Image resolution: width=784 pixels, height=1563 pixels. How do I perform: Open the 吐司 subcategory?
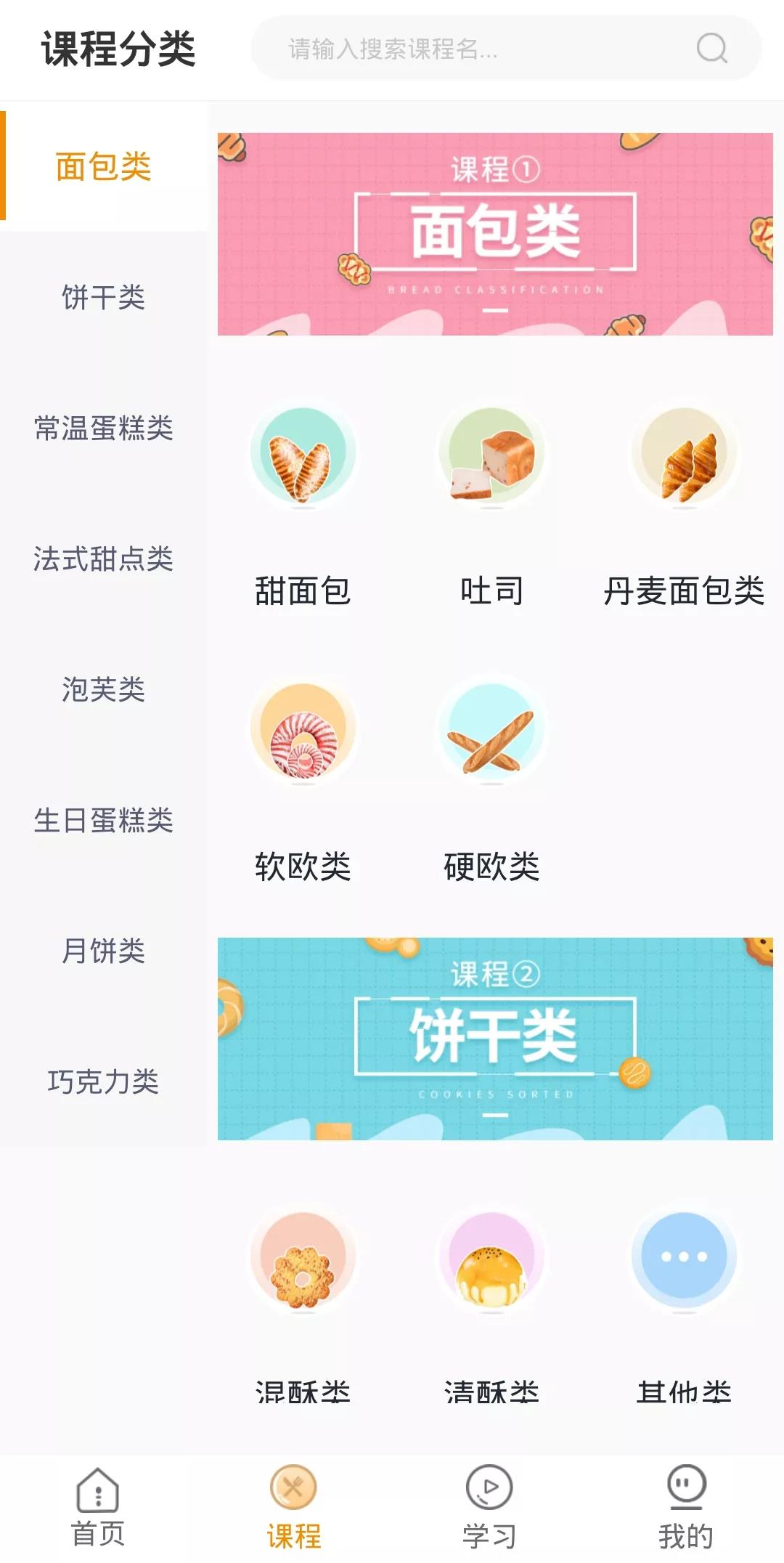click(x=491, y=501)
